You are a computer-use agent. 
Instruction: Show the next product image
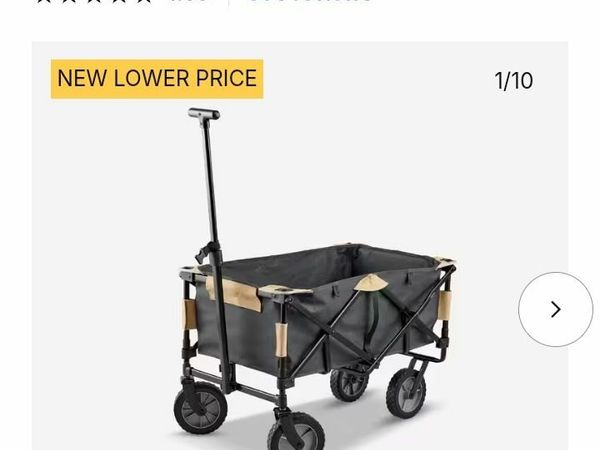pos(555,310)
